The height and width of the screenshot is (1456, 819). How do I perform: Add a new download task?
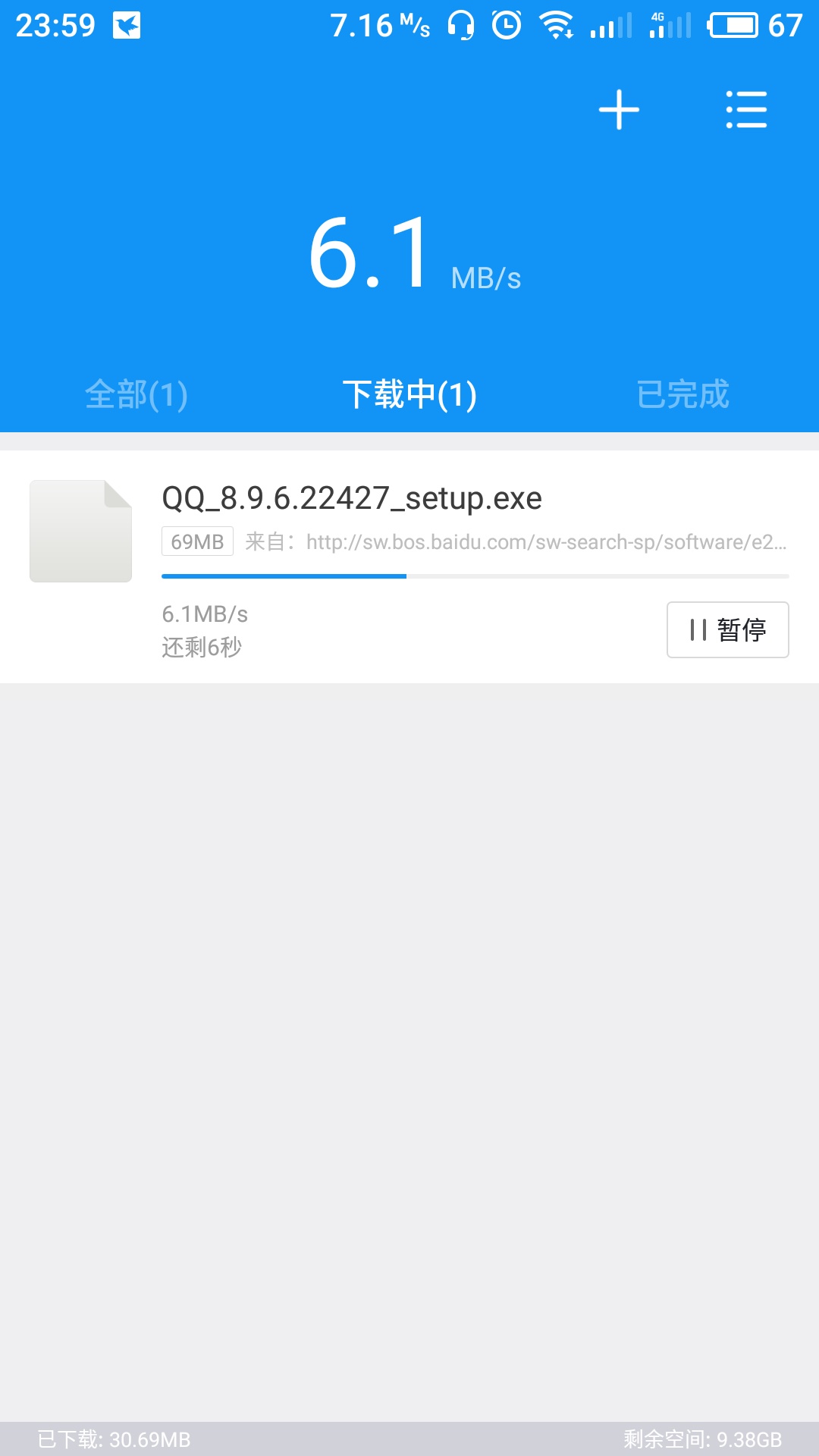pos(619,110)
